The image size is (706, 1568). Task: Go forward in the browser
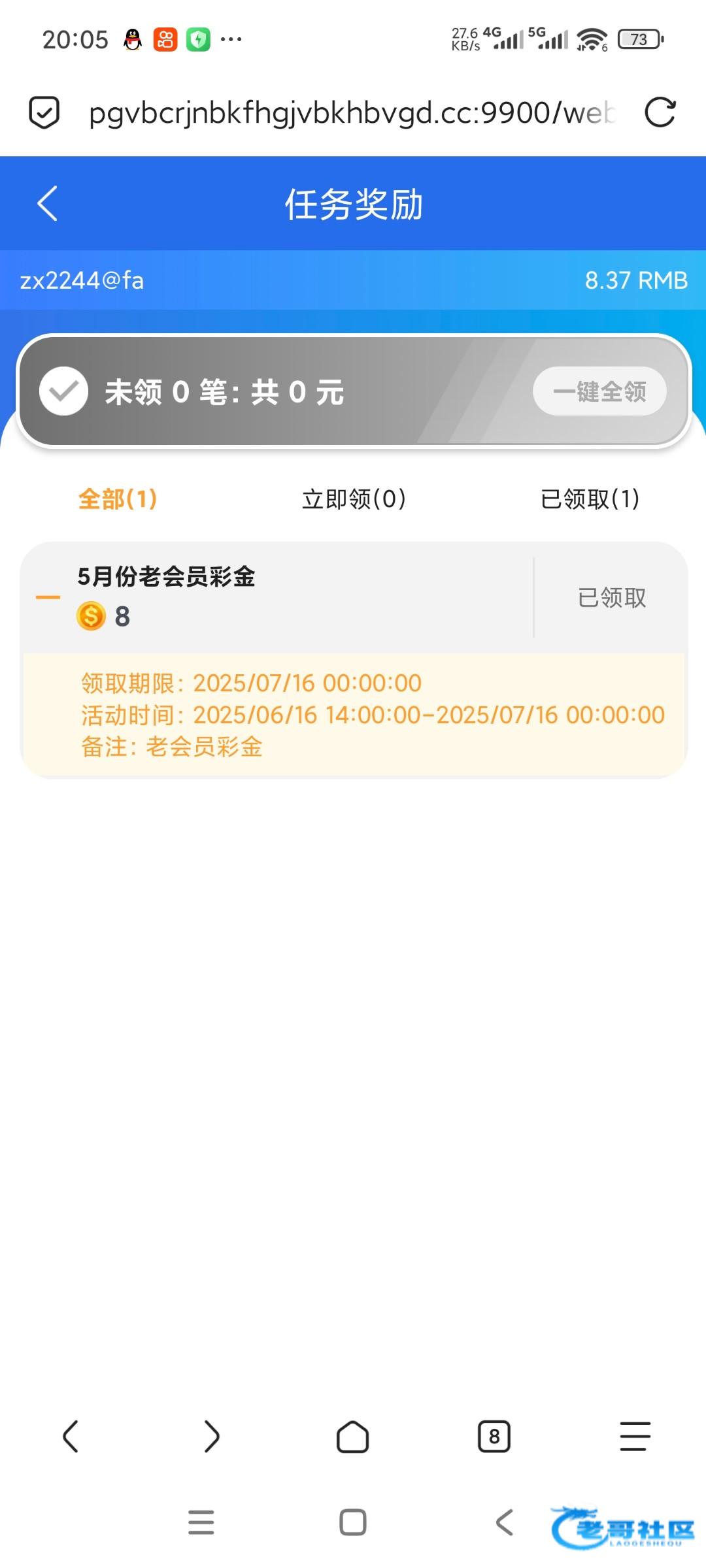pos(212,1436)
